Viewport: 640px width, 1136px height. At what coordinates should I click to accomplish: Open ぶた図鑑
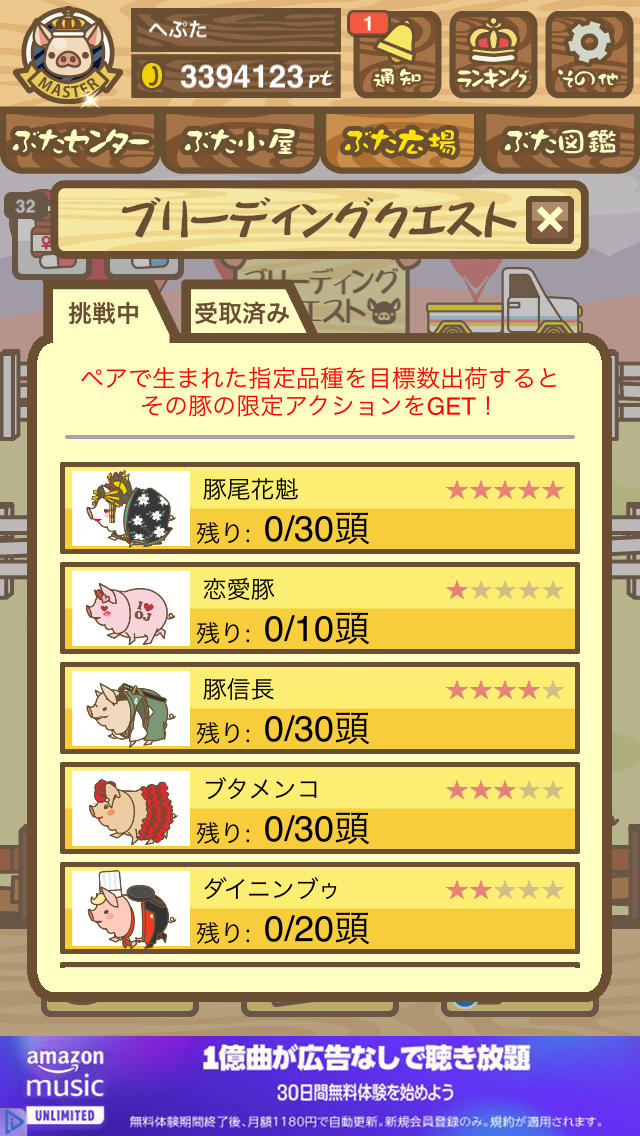[x=560, y=142]
